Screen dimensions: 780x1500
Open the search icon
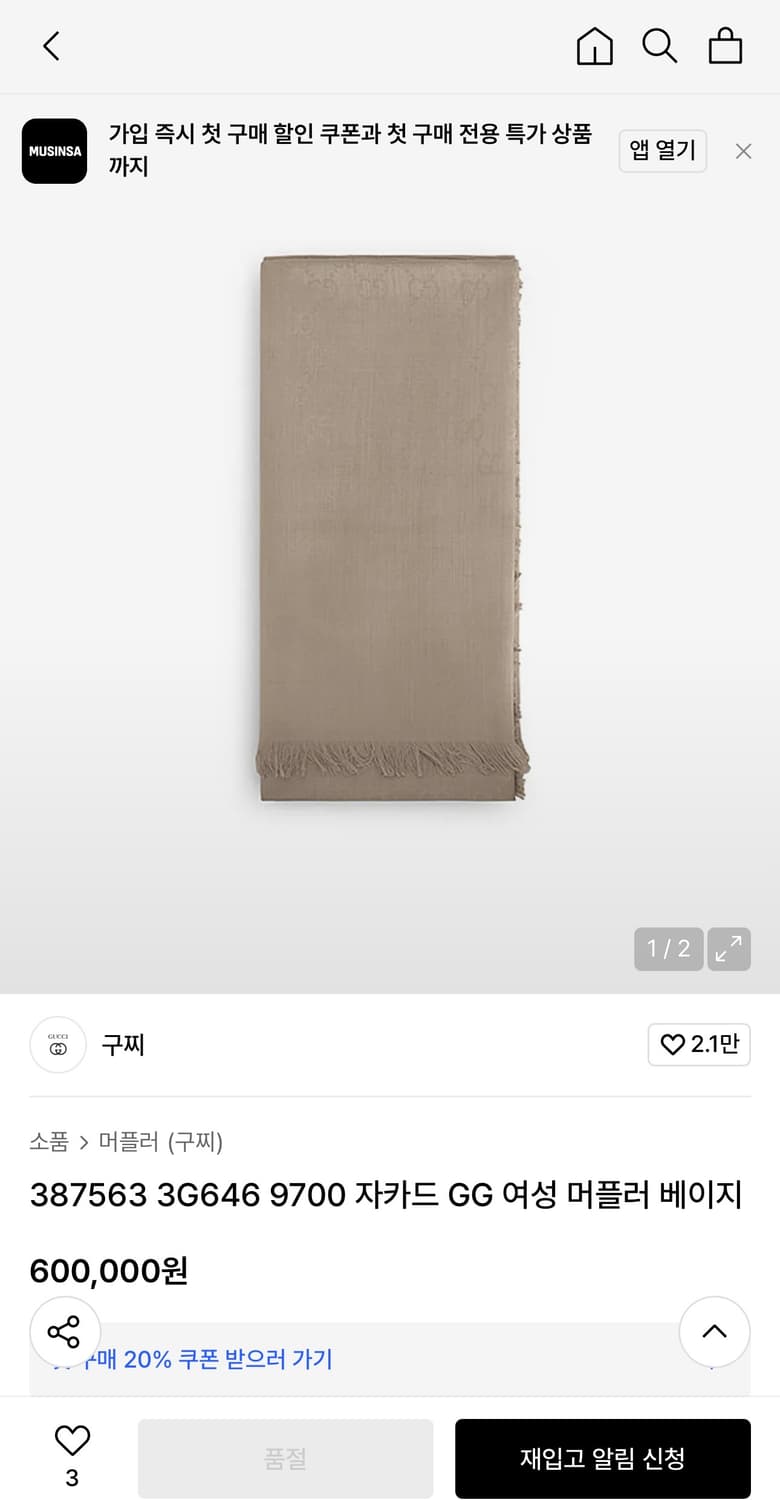coord(660,46)
